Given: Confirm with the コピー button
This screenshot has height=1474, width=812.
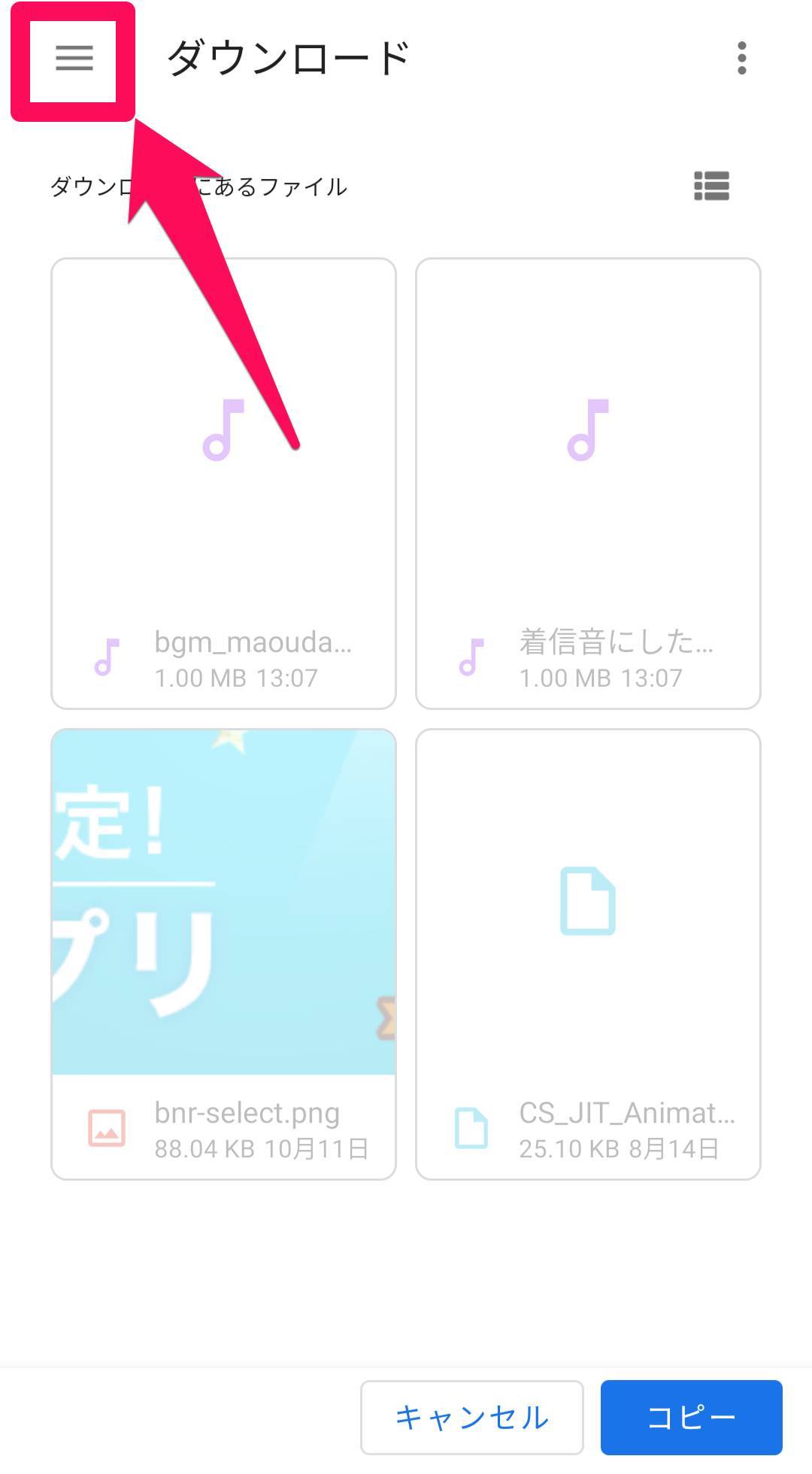Looking at the screenshot, I should tap(691, 1417).
